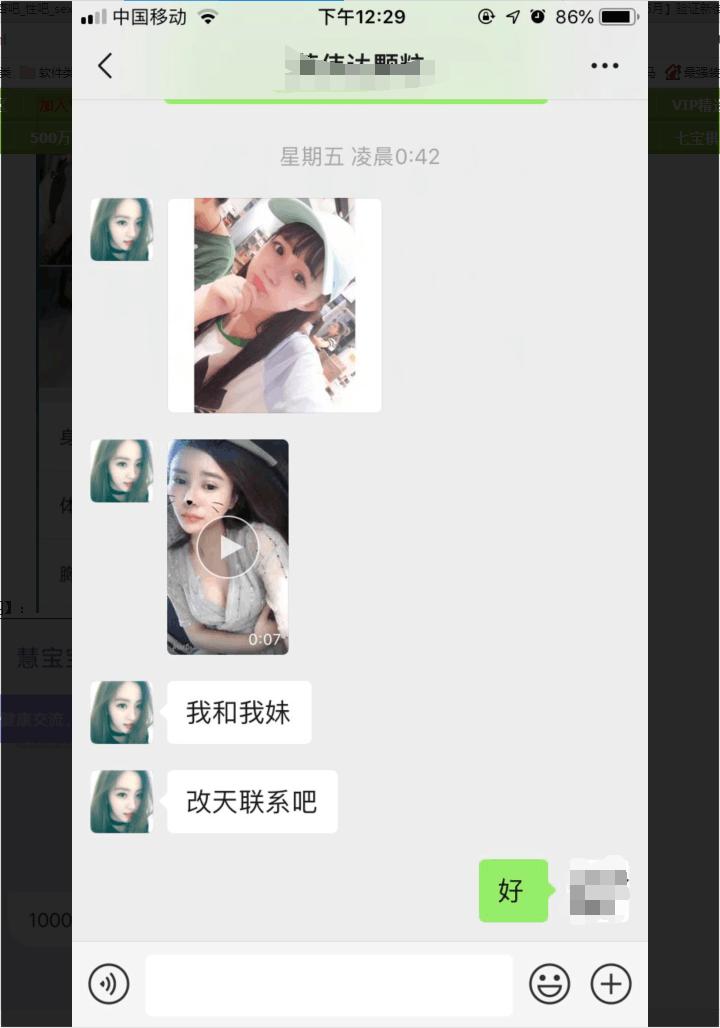Play the 0:07 video message
720x1028 pixels.
(x=228, y=547)
